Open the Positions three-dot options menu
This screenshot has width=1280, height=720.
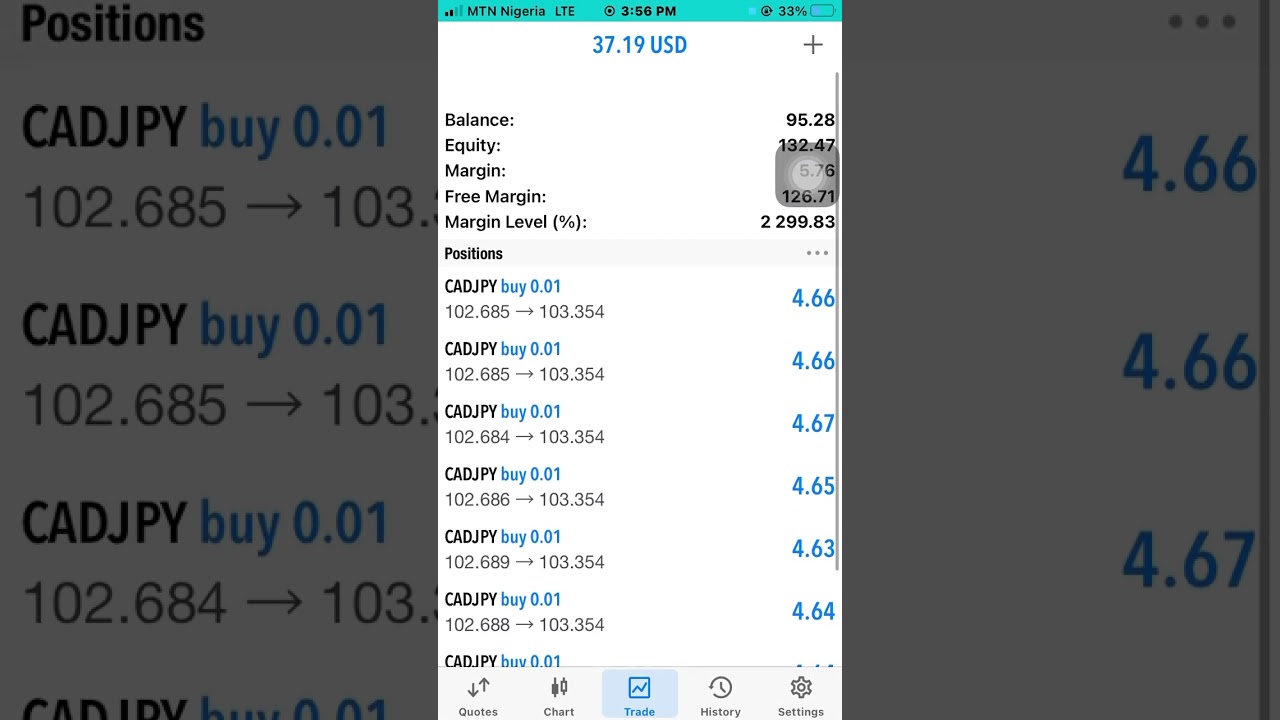coord(817,253)
